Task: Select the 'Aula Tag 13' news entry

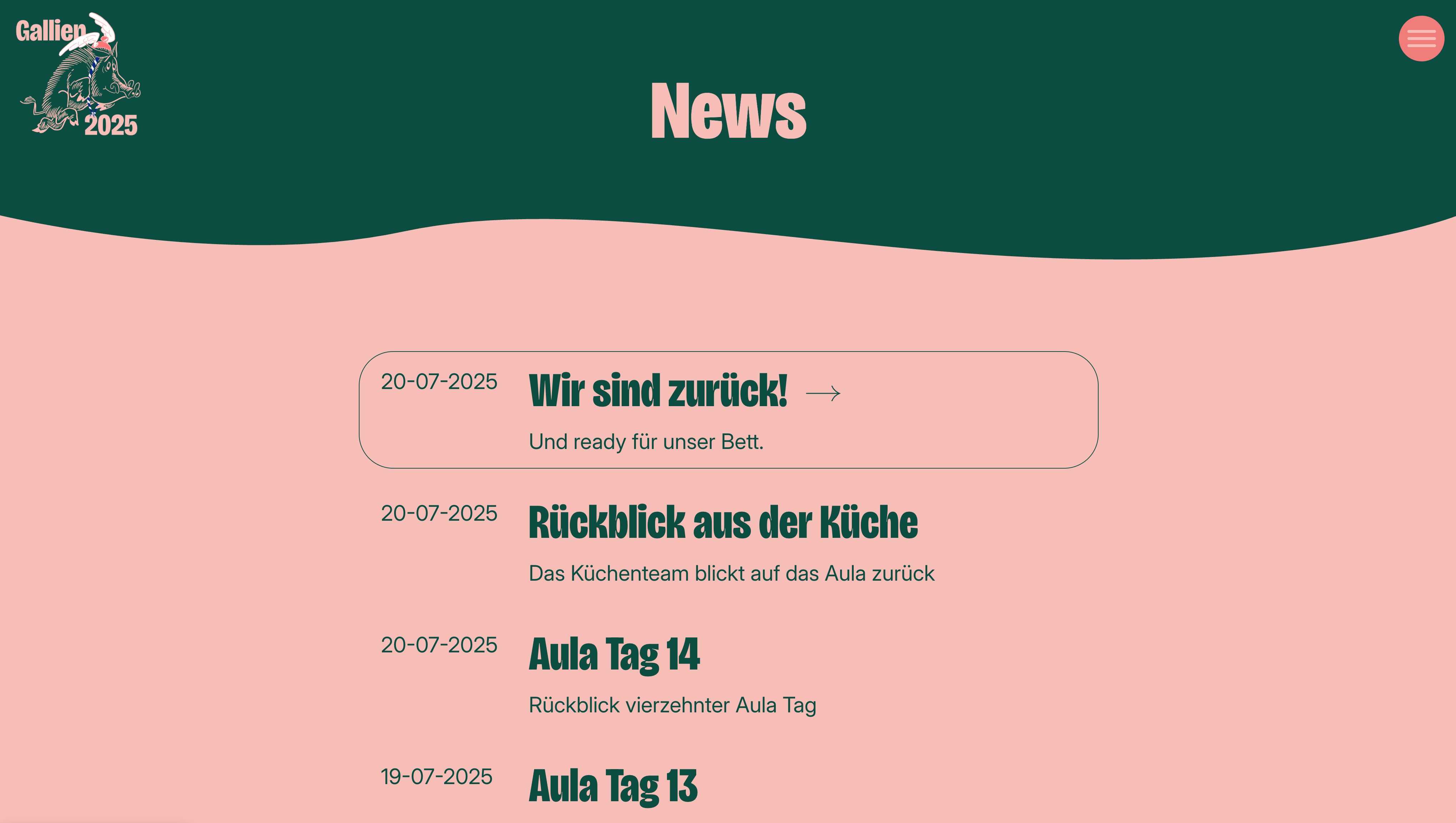Action: click(x=613, y=786)
